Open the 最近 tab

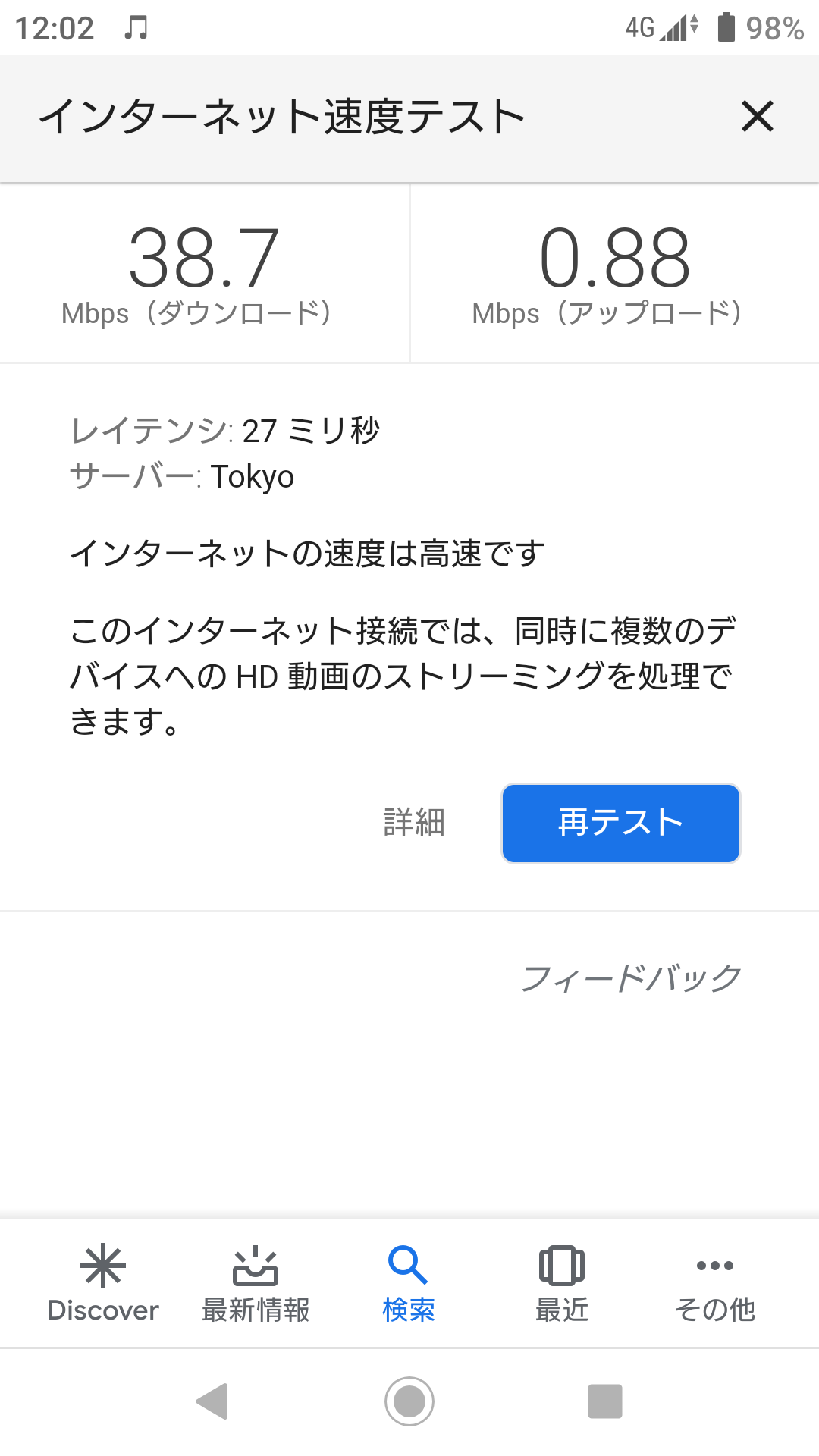(x=562, y=1284)
